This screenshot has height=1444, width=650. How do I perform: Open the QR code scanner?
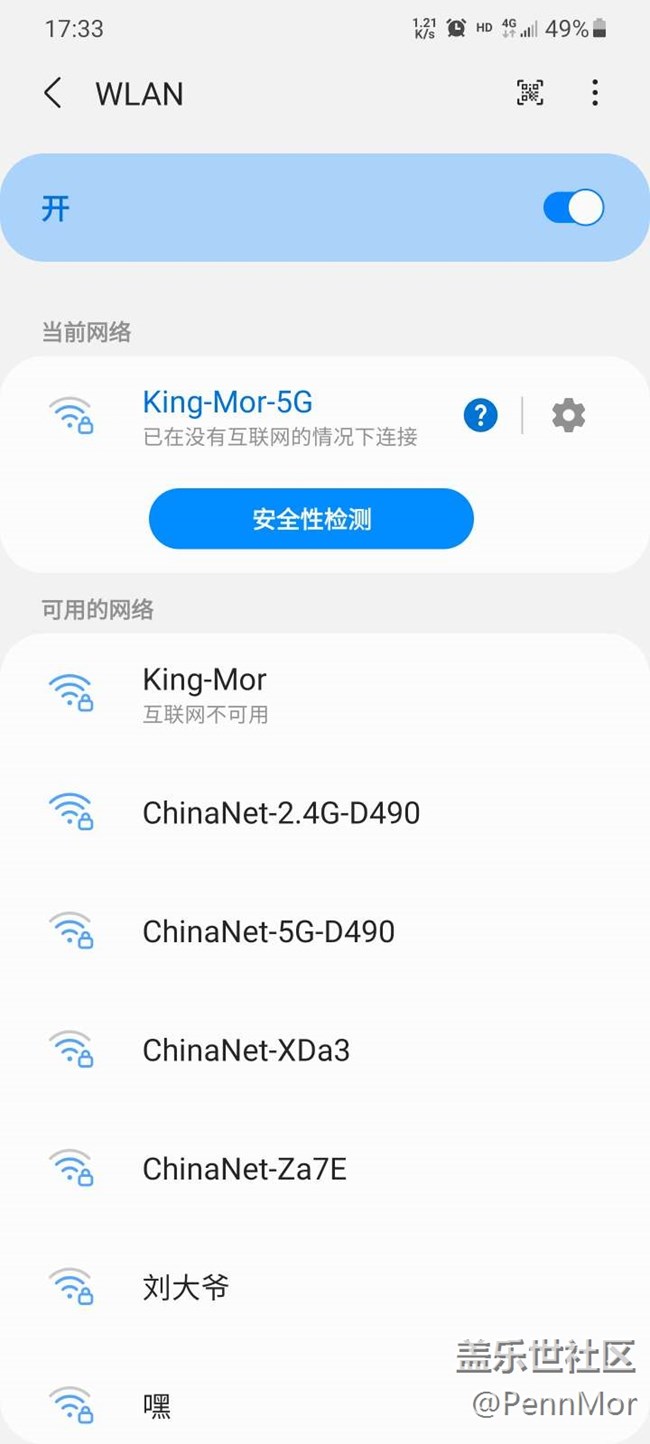[530, 94]
